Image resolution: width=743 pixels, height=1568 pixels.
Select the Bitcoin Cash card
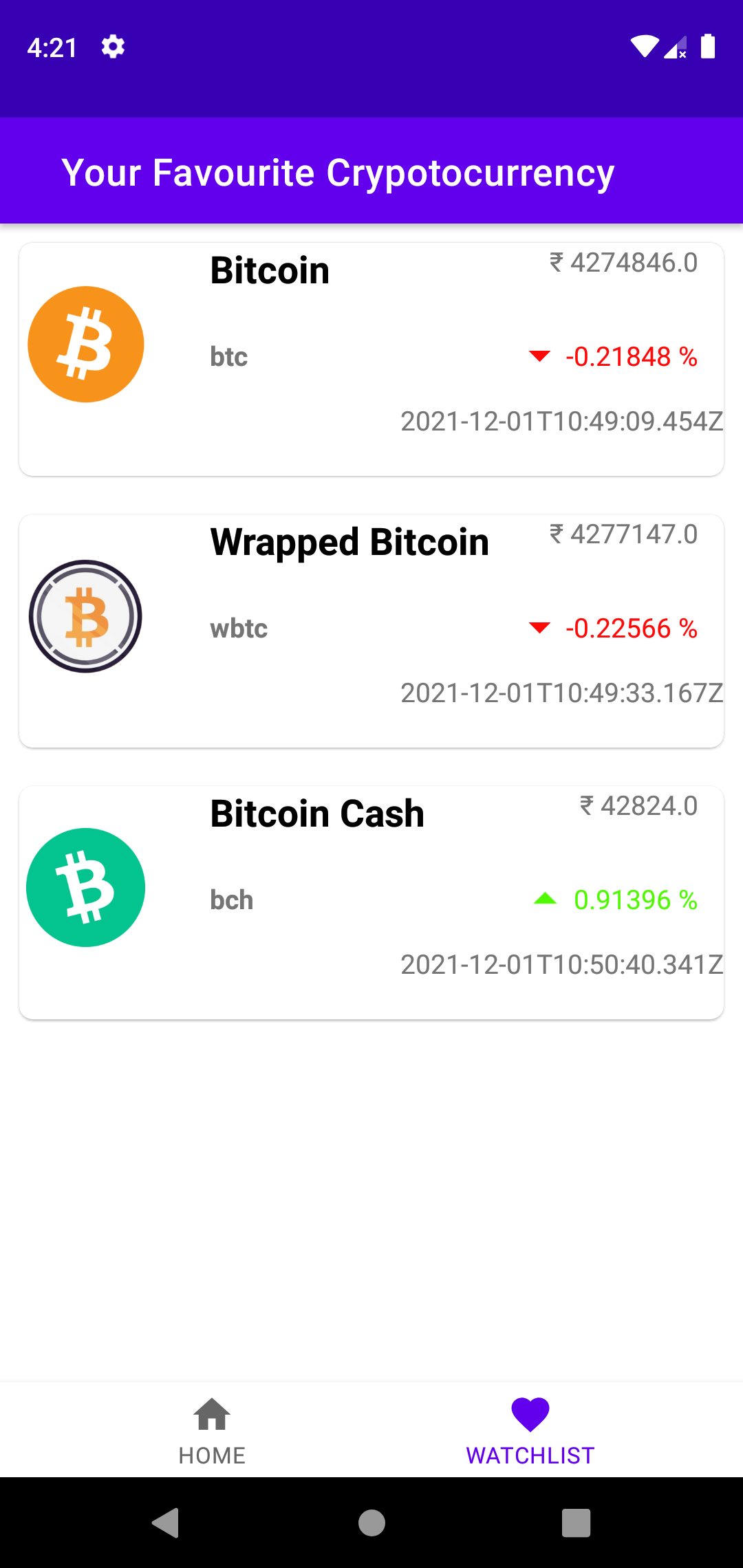click(x=371, y=902)
